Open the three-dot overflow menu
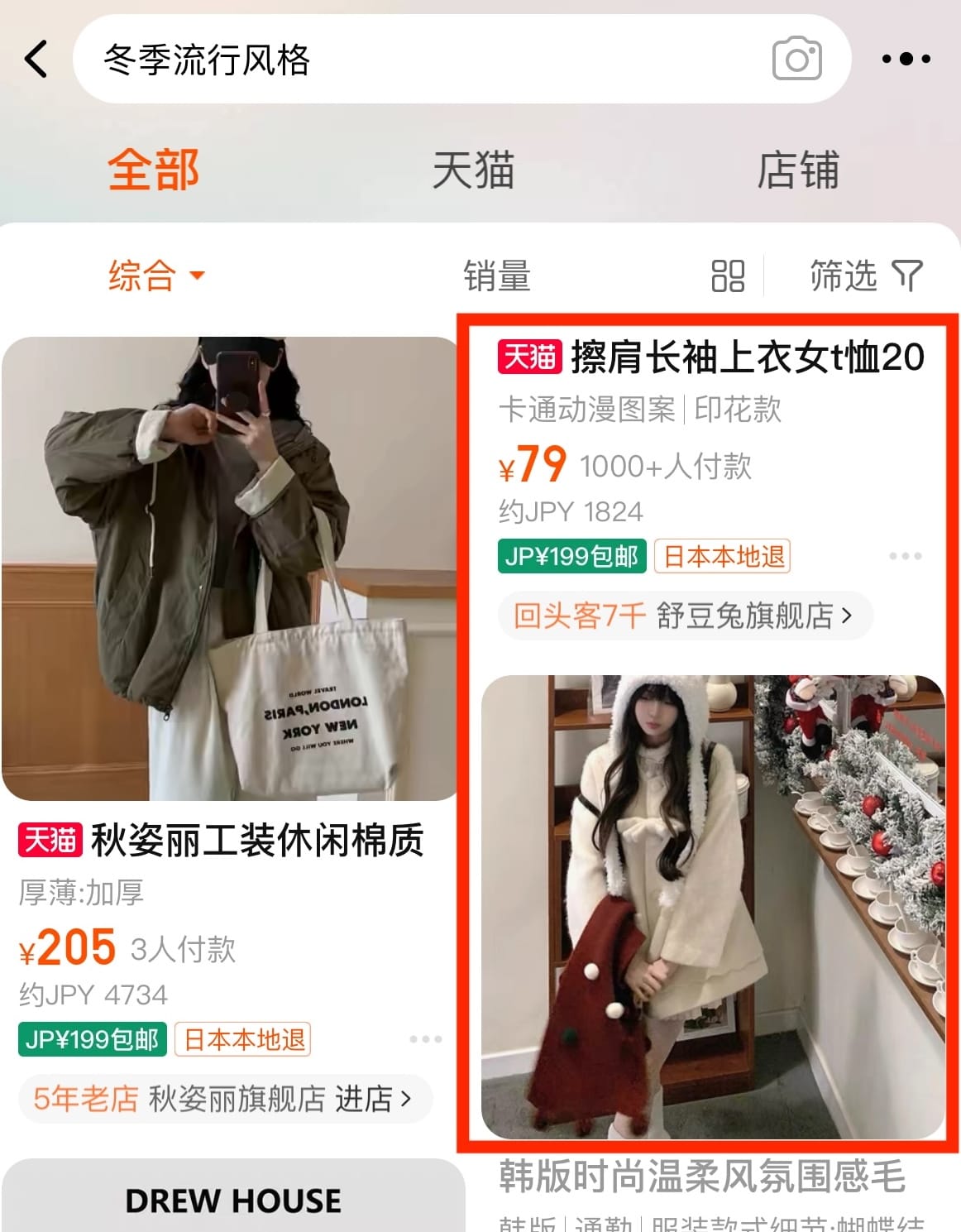 click(906, 59)
